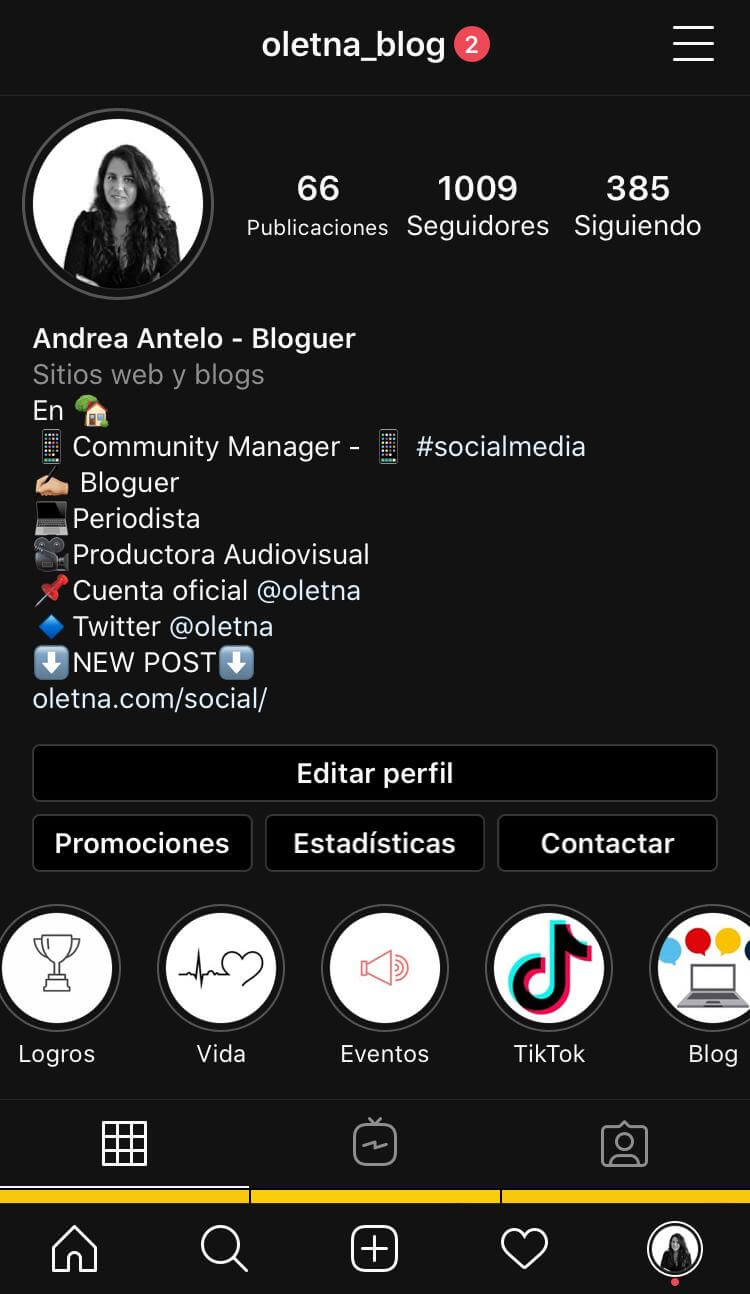
Task: Show tagged photos tab
Action: pos(624,1144)
